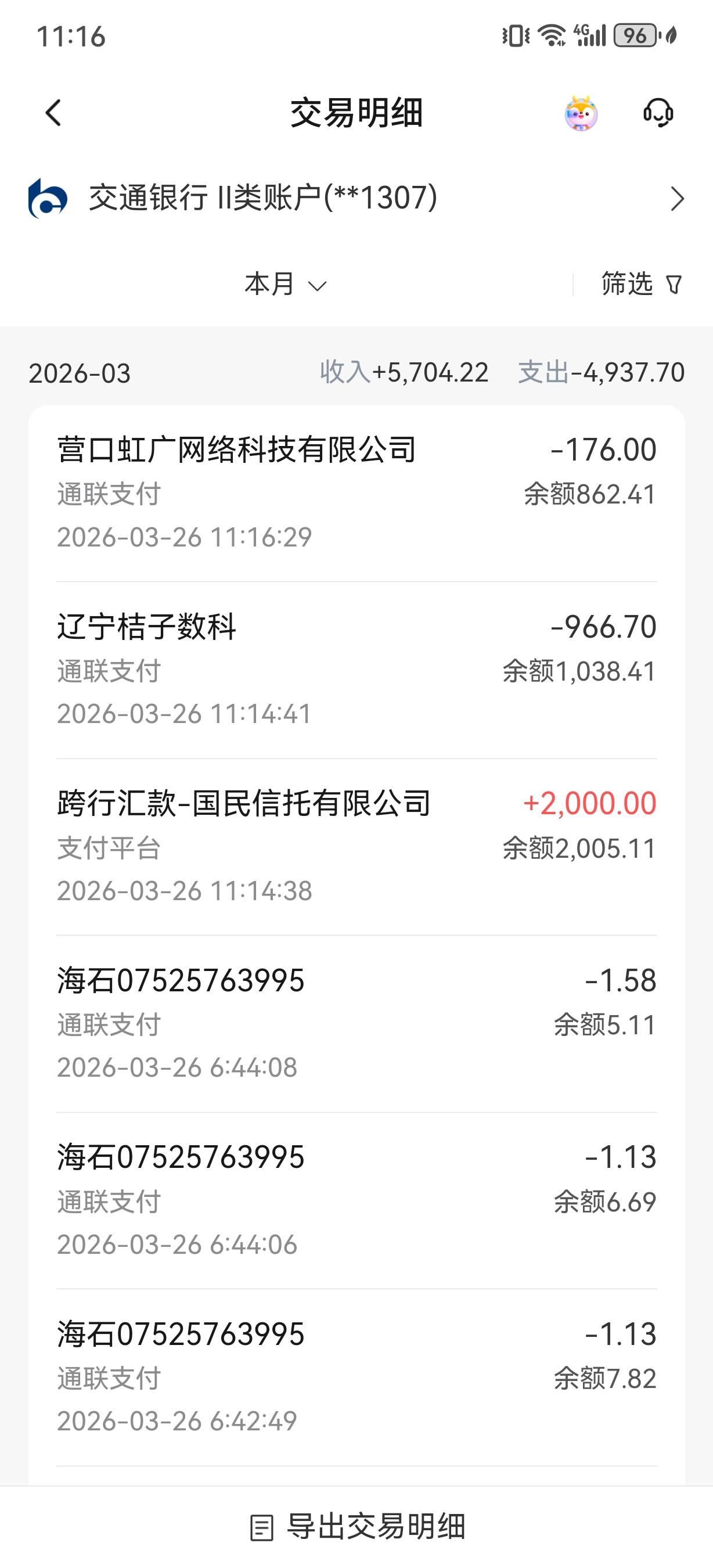Open the 海石07525763995 payment at 6:42:49
Viewport: 713px width, 1568px height.
coord(356,1377)
